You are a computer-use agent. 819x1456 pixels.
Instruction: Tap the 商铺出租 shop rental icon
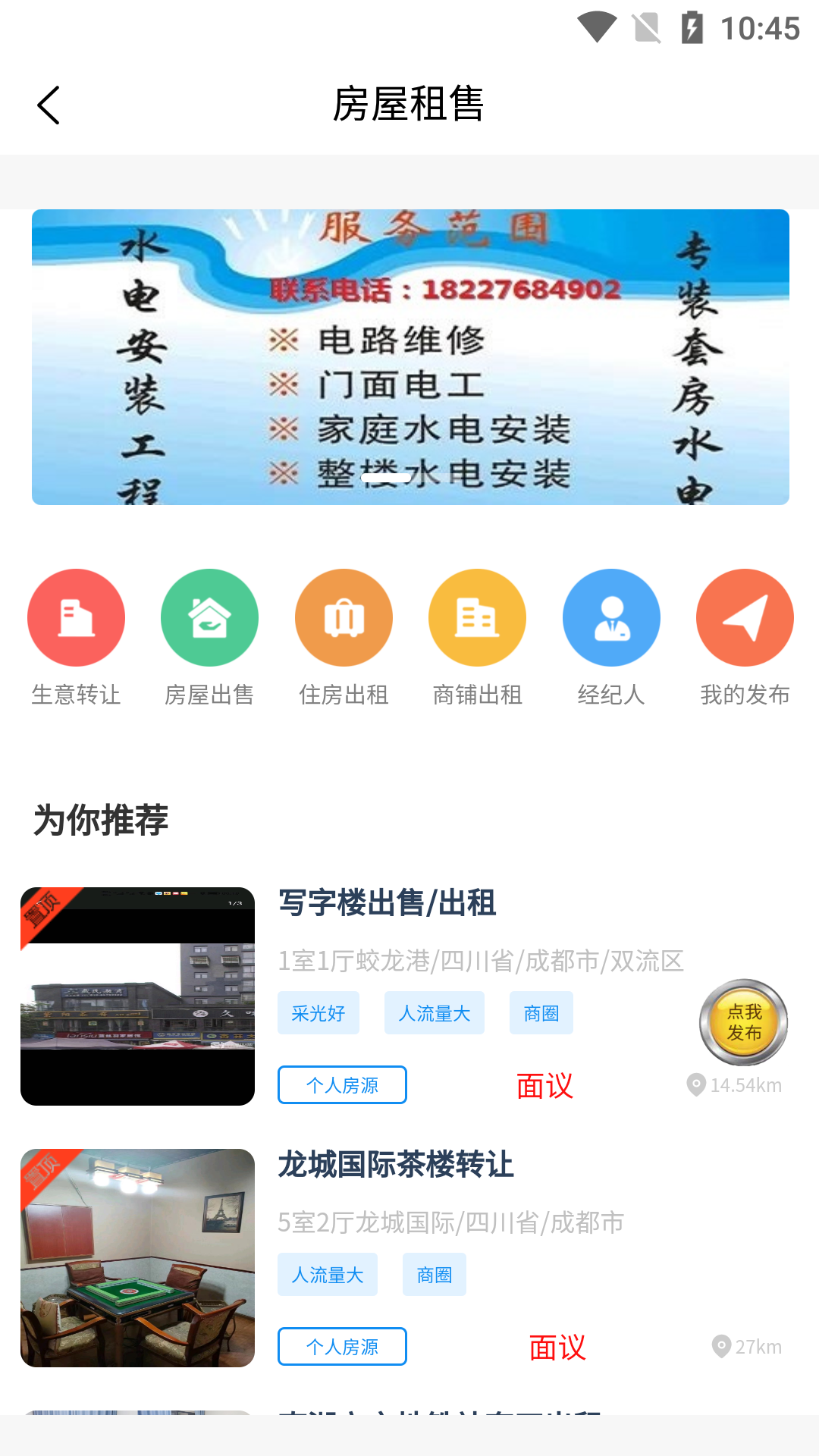477,617
